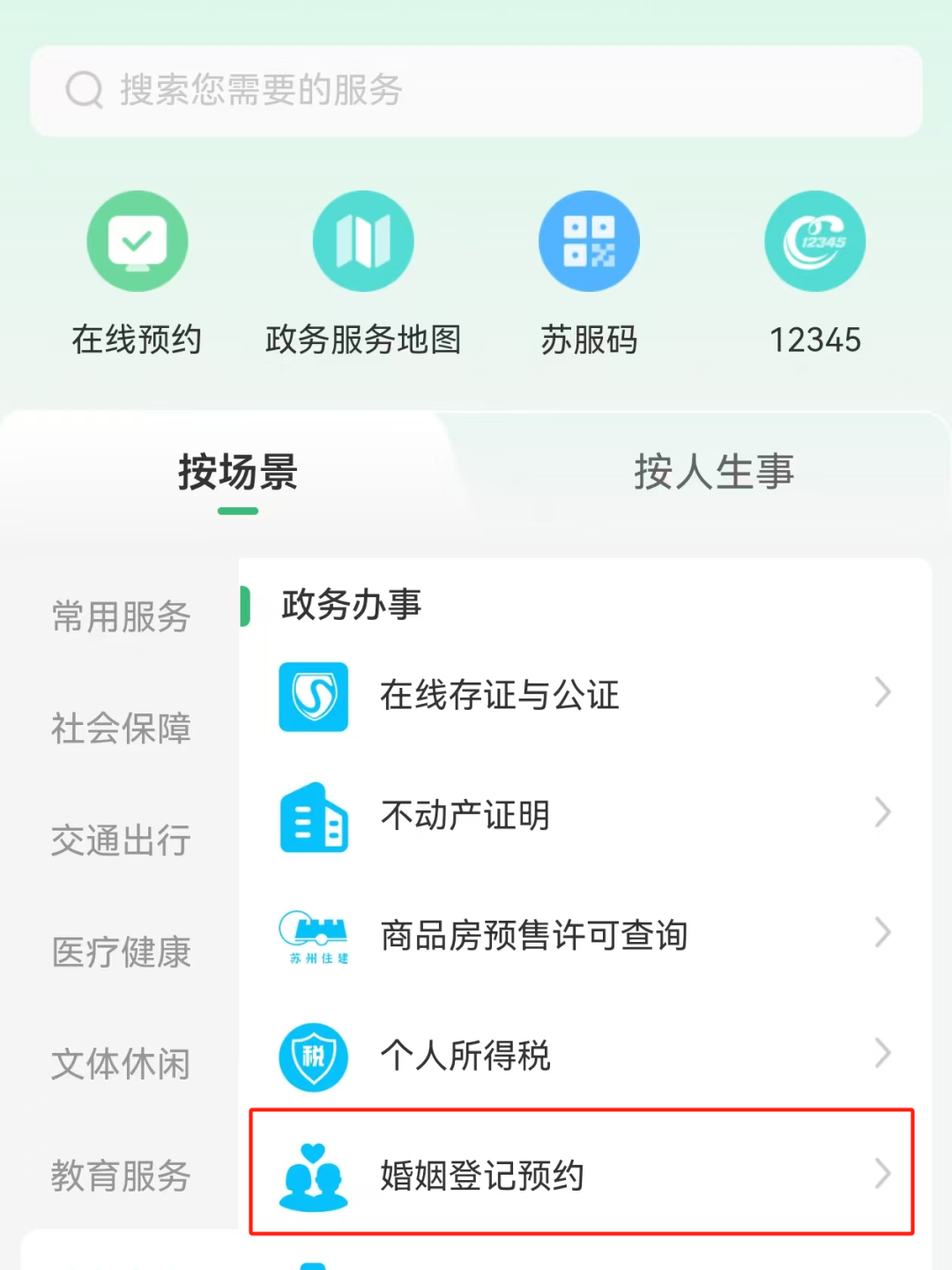Open 在线存证与公证 service
Image resolution: width=952 pixels, height=1270 pixels.
point(582,696)
